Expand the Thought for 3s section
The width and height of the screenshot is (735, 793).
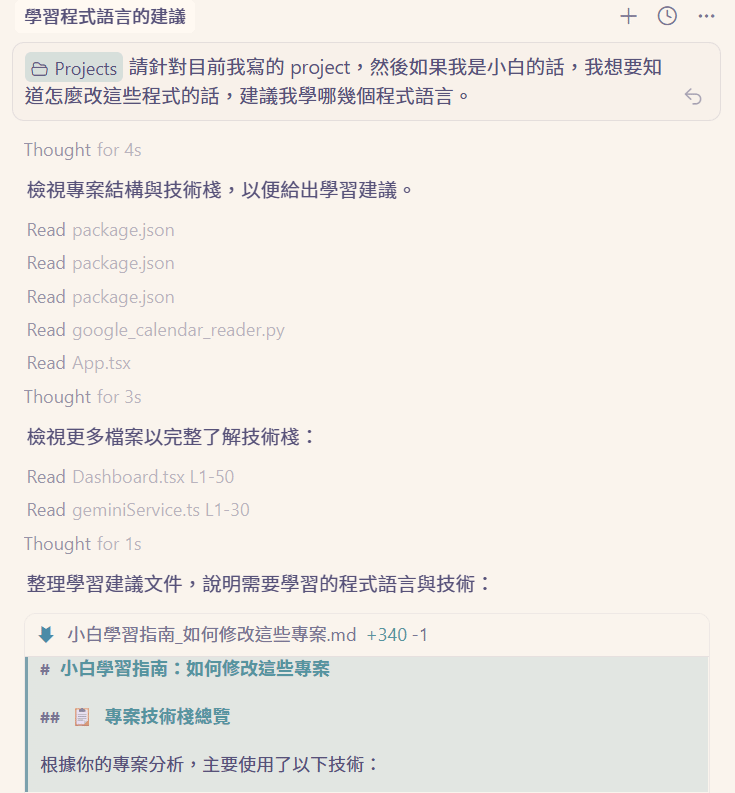tap(82, 397)
